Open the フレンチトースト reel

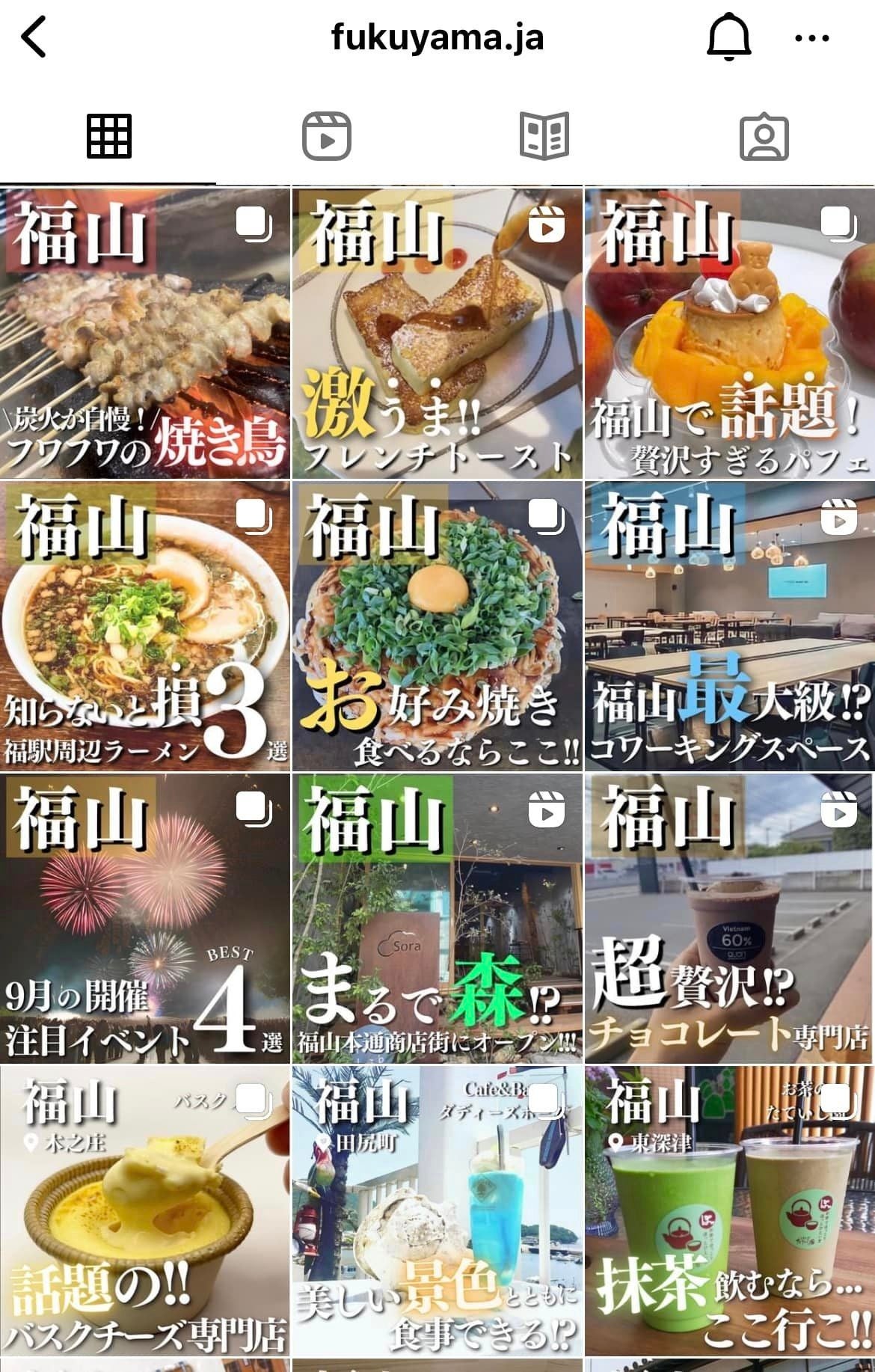(x=437, y=334)
